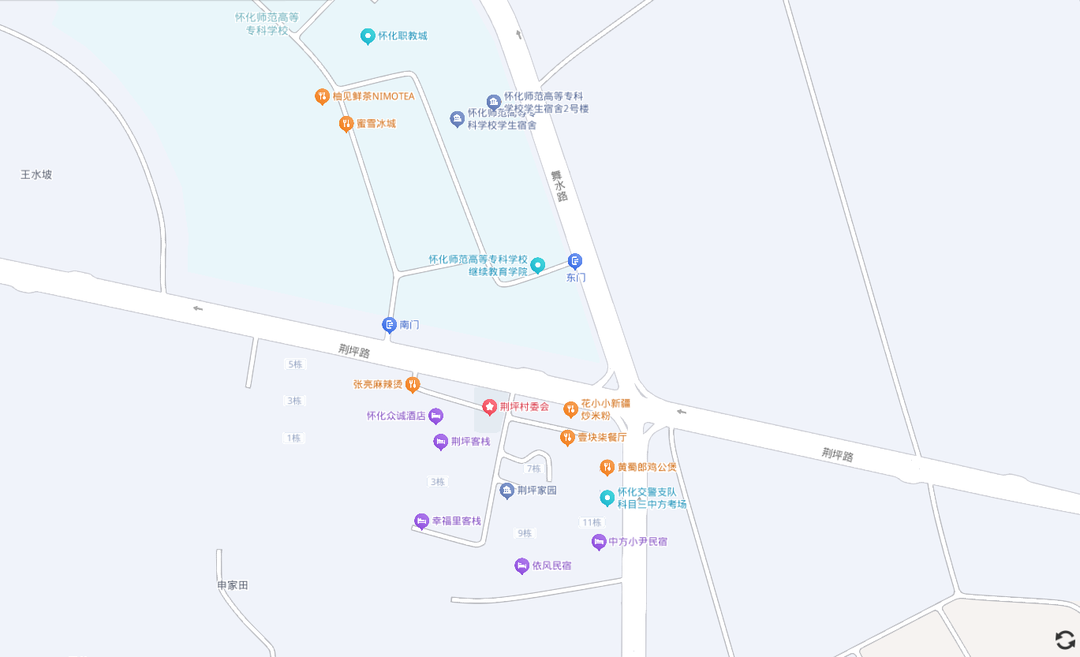Open the 蜜雪冰城 restaurant marker
The height and width of the screenshot is (657, 1080).
coord(346,124)
